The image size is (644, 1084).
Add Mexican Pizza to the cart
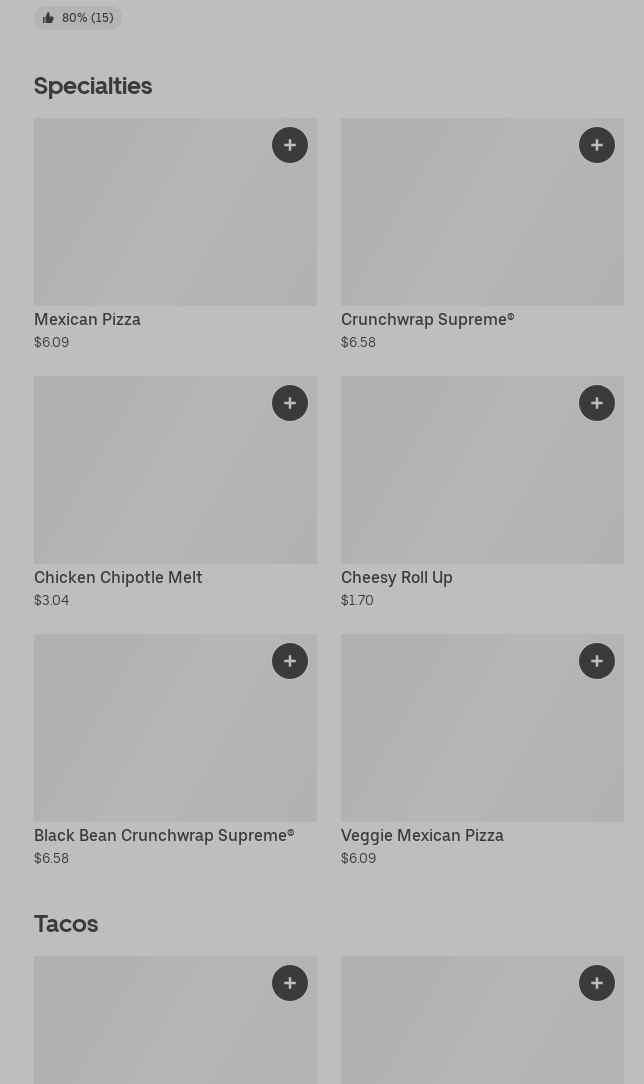click(290, 145)
